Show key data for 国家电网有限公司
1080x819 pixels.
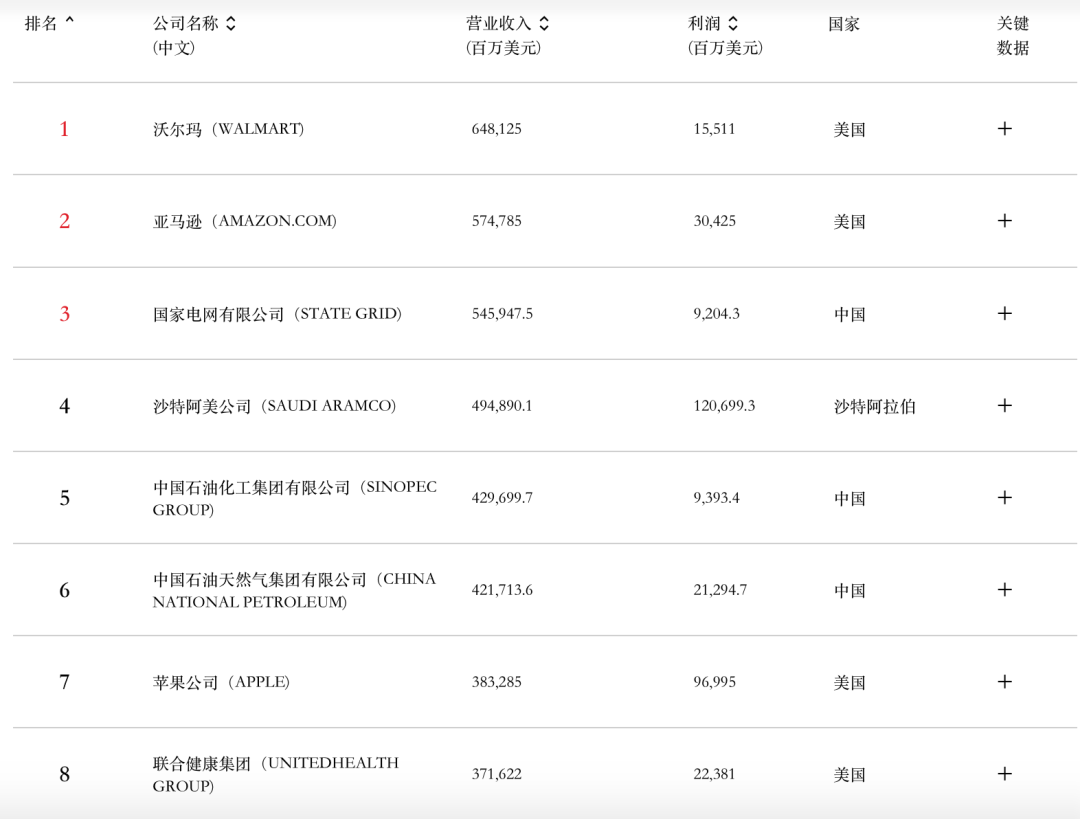pos(1005,313)
